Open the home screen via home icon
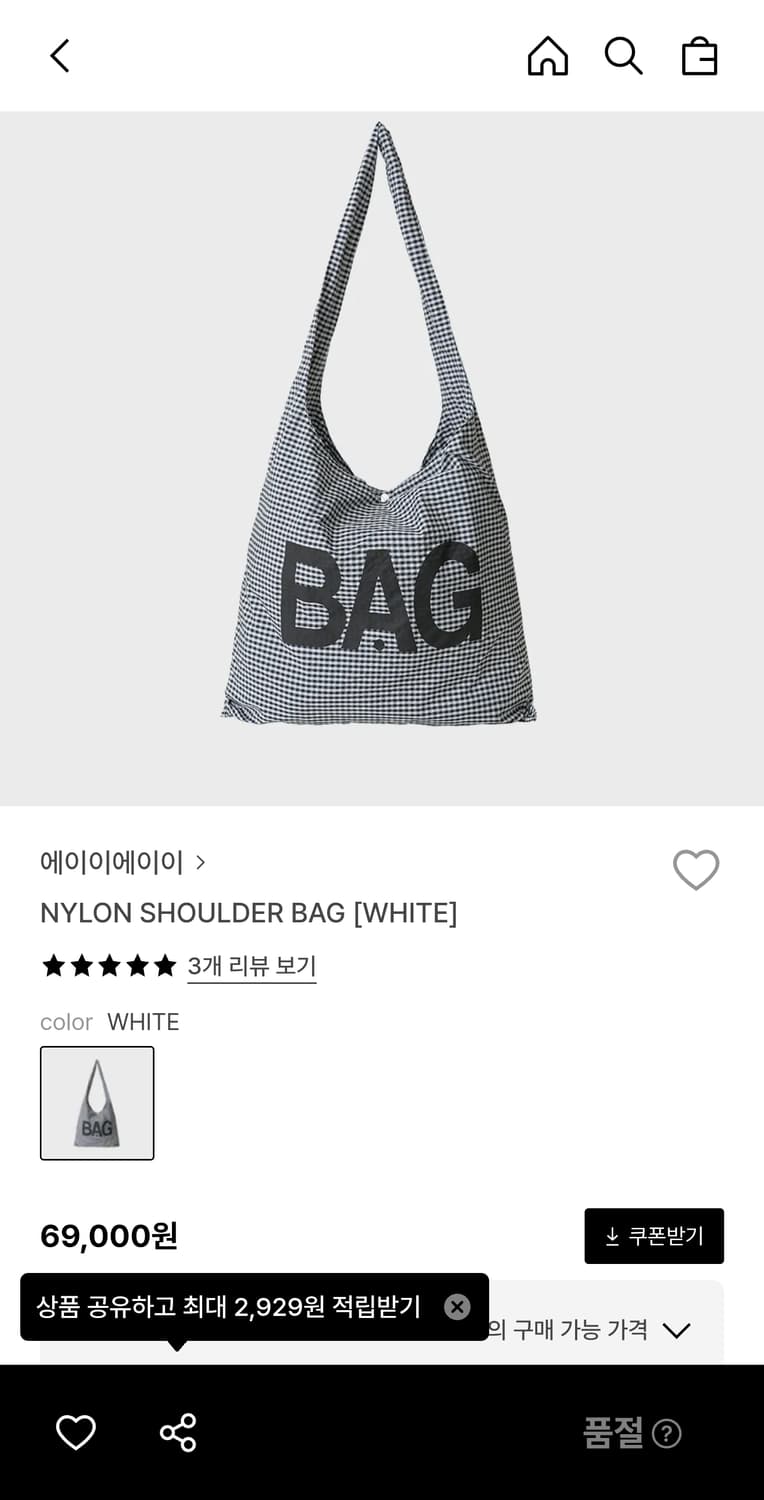Image resolution: width=764 pixels, height=1500 pixels. [x=547, y=56]
